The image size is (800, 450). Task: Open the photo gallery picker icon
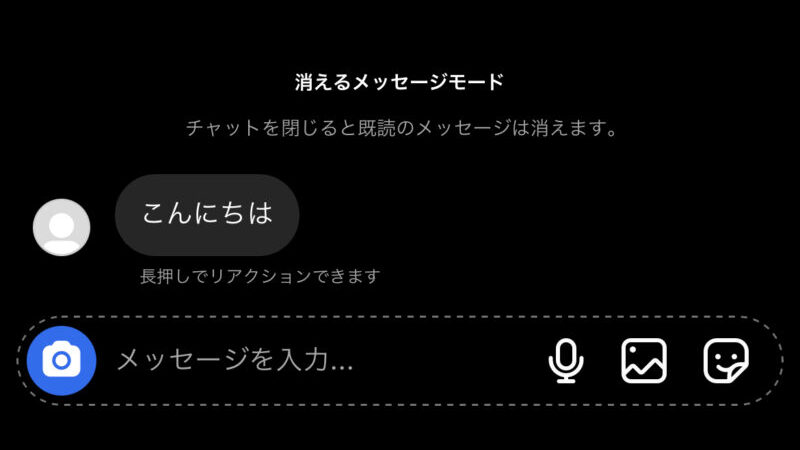[x=644, y=360]
